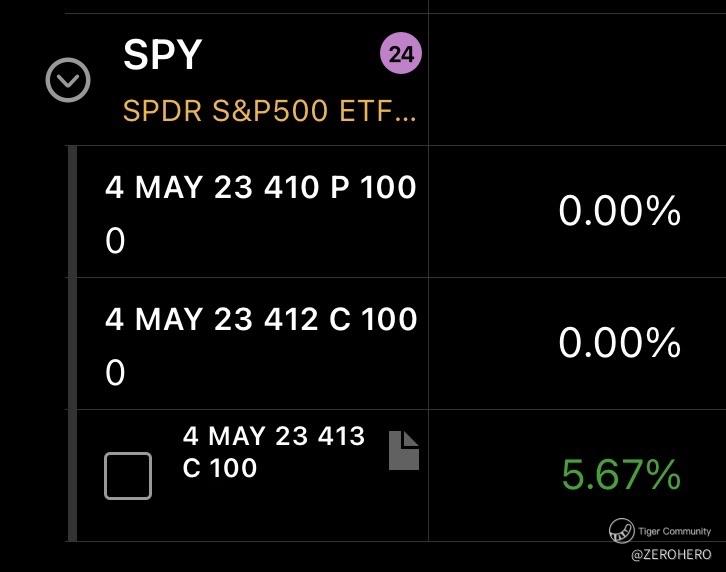The width and height of the screenshot is (726, 572).
Task: Open the 4 MAY 23 412 C position
Action: (260, 343)
